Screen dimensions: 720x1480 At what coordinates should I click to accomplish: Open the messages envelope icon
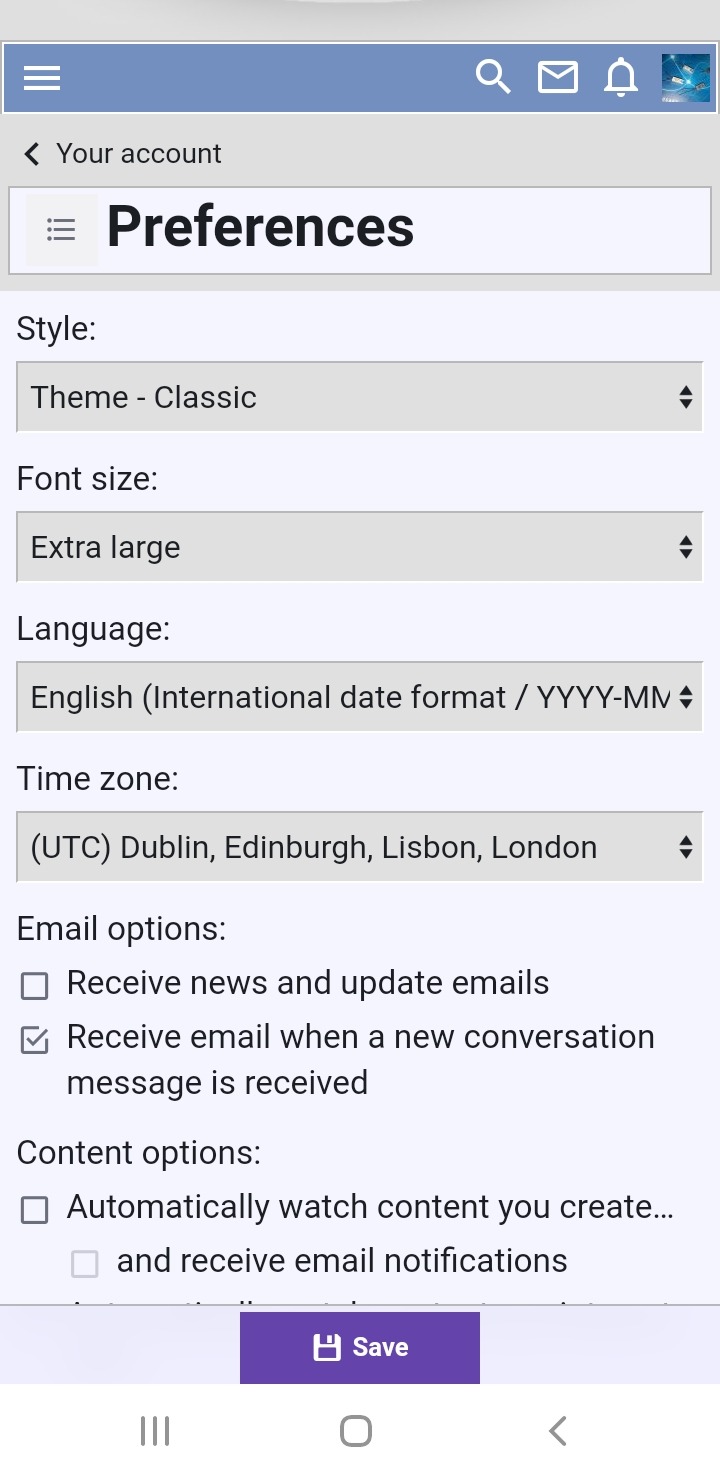557,77
